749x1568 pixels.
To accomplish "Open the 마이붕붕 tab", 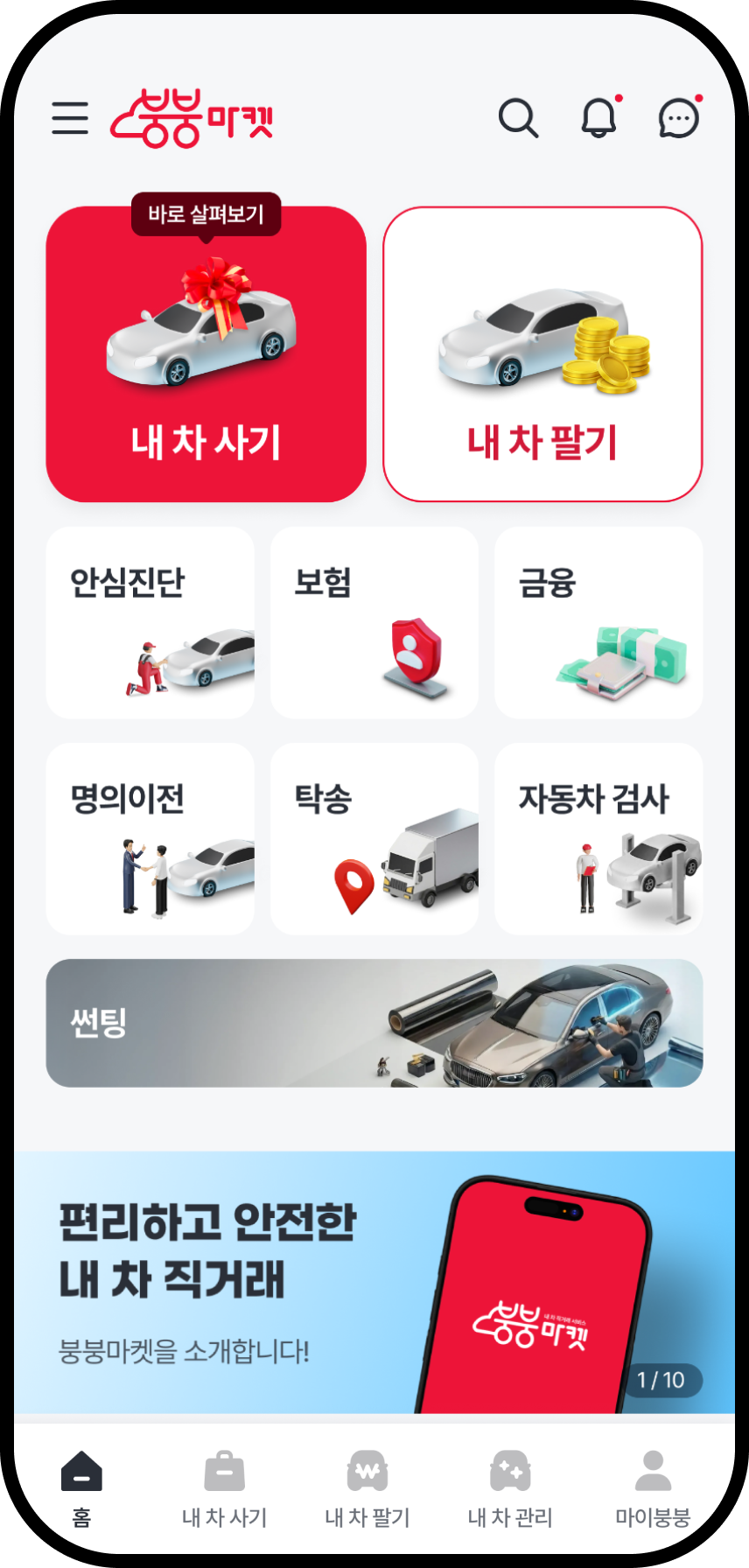I will click(x=653, y=1487).
